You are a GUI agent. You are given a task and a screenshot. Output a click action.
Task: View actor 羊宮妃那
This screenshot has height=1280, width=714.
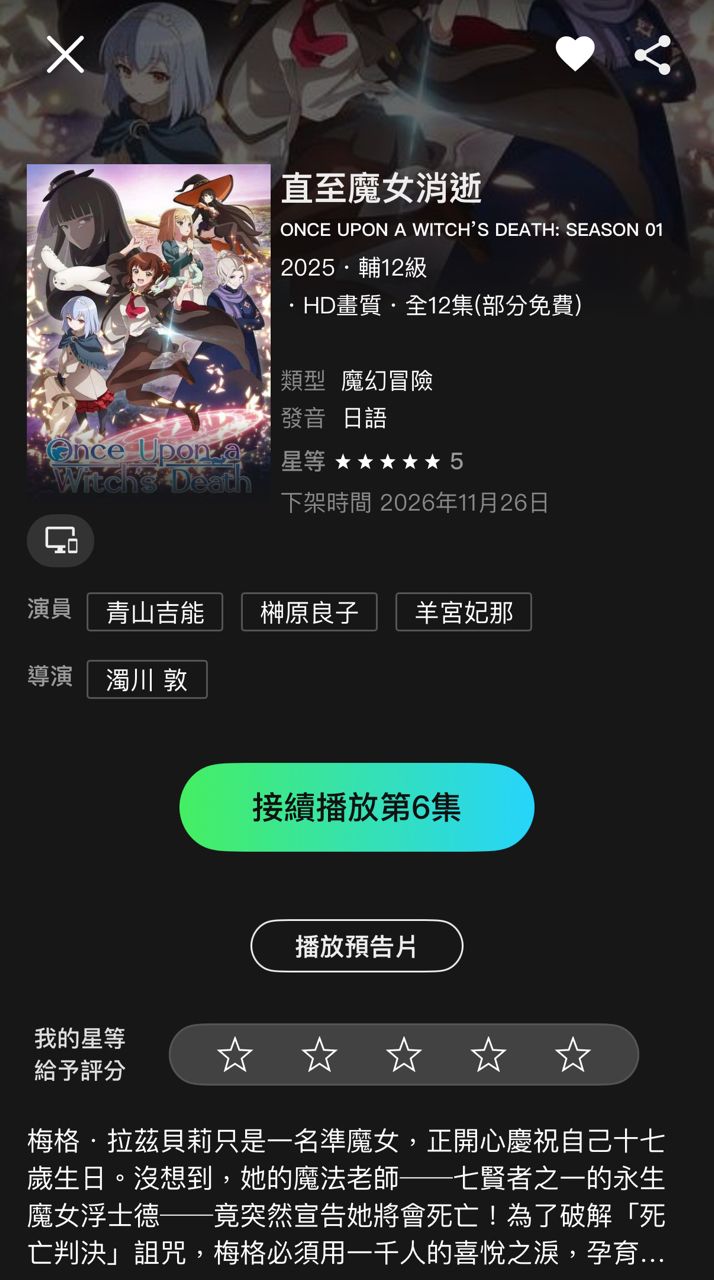[463, 612]
